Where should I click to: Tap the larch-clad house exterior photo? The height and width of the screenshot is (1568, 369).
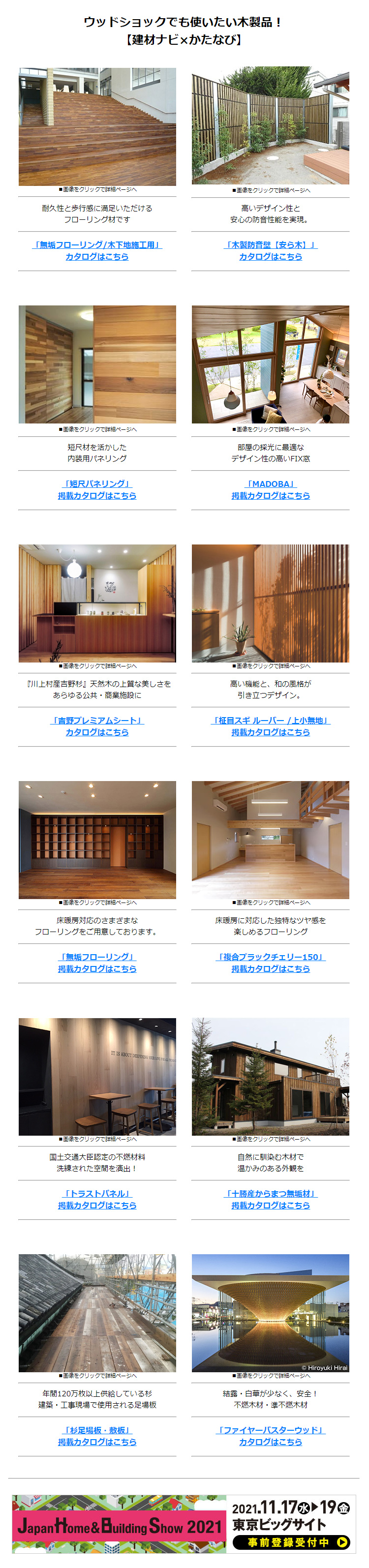271,1076
